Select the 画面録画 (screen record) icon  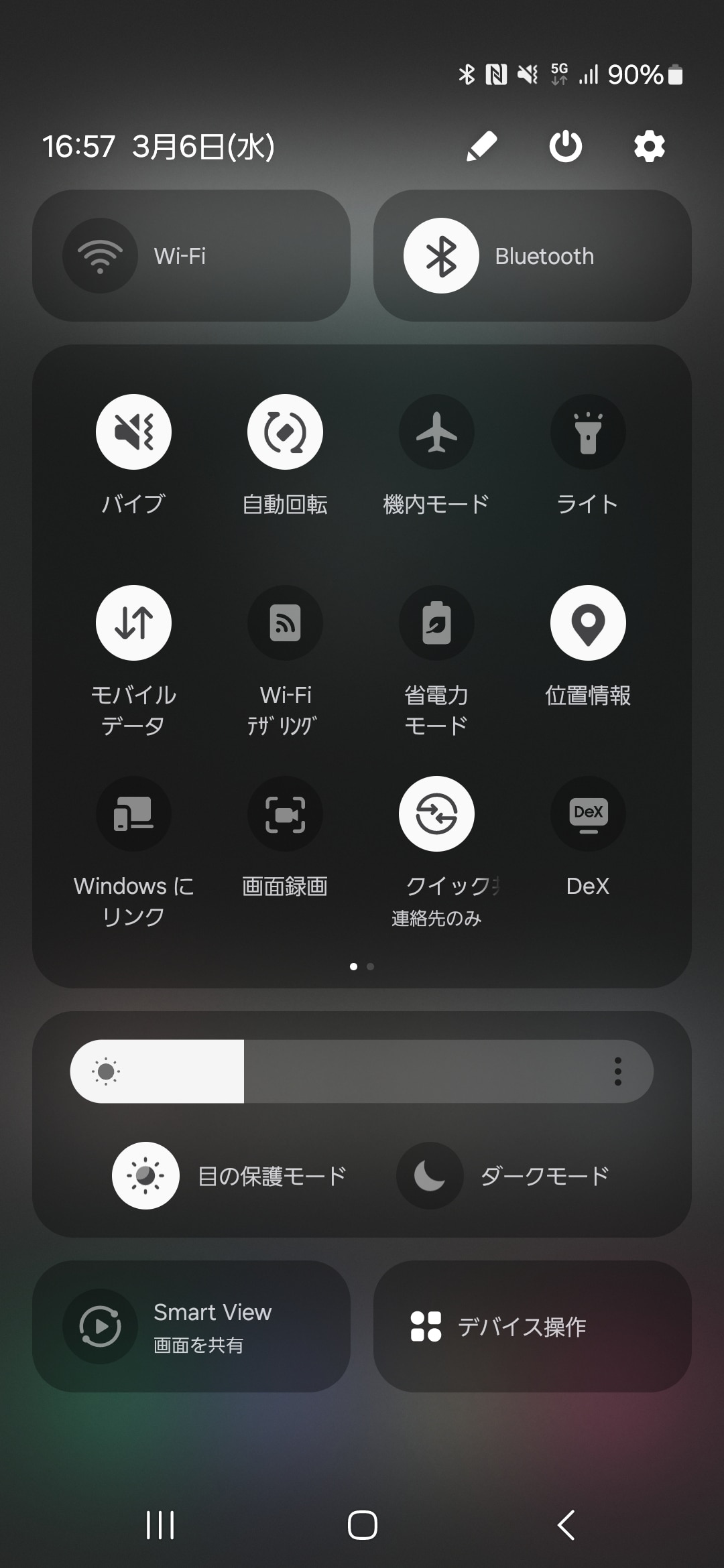pos(285,813)
